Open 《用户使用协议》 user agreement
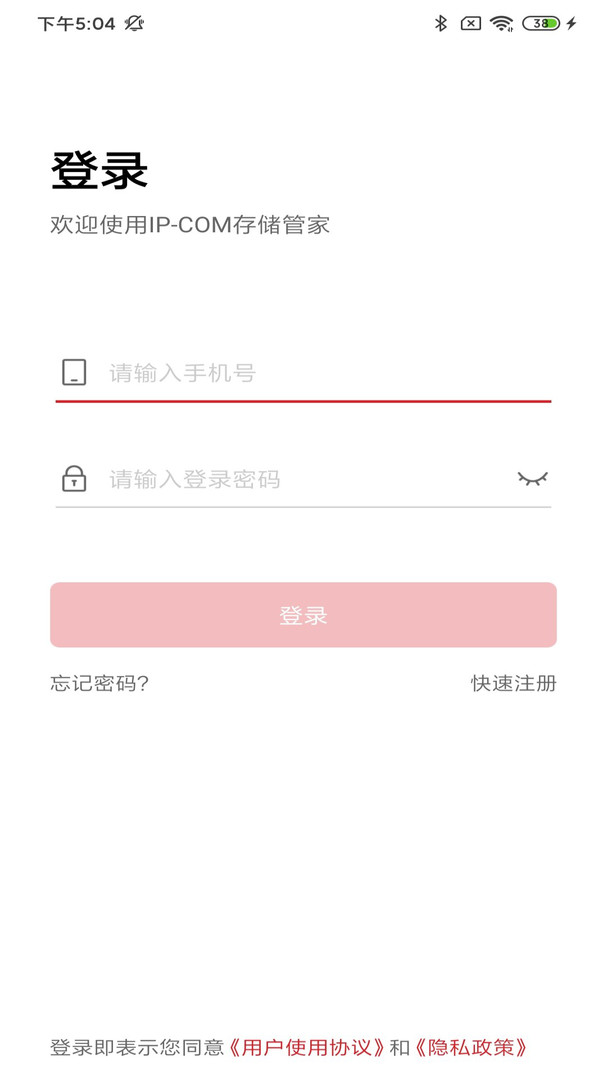The height and width of the screenshot is (1080, 607). coord(306,1047)
